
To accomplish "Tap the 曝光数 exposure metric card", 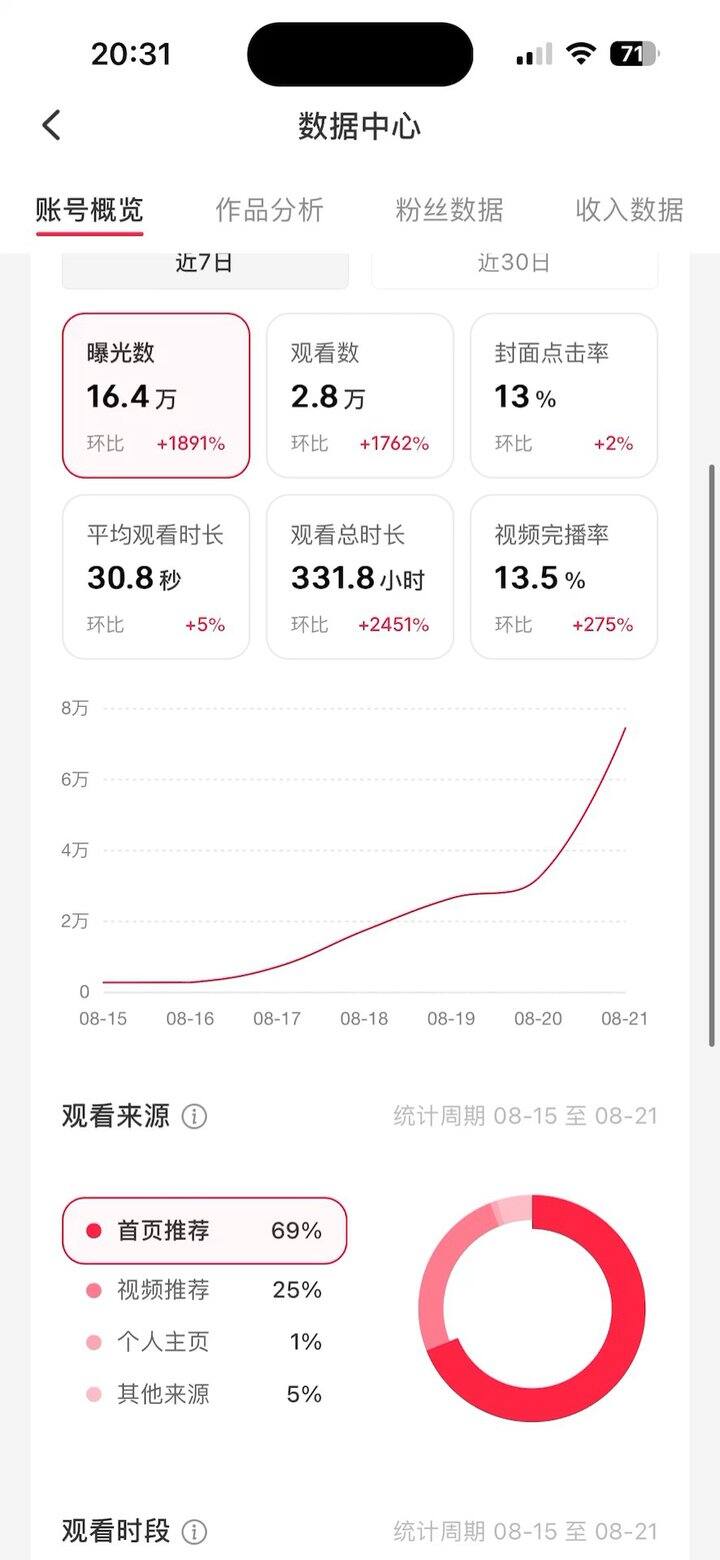I will coord(156,394).
